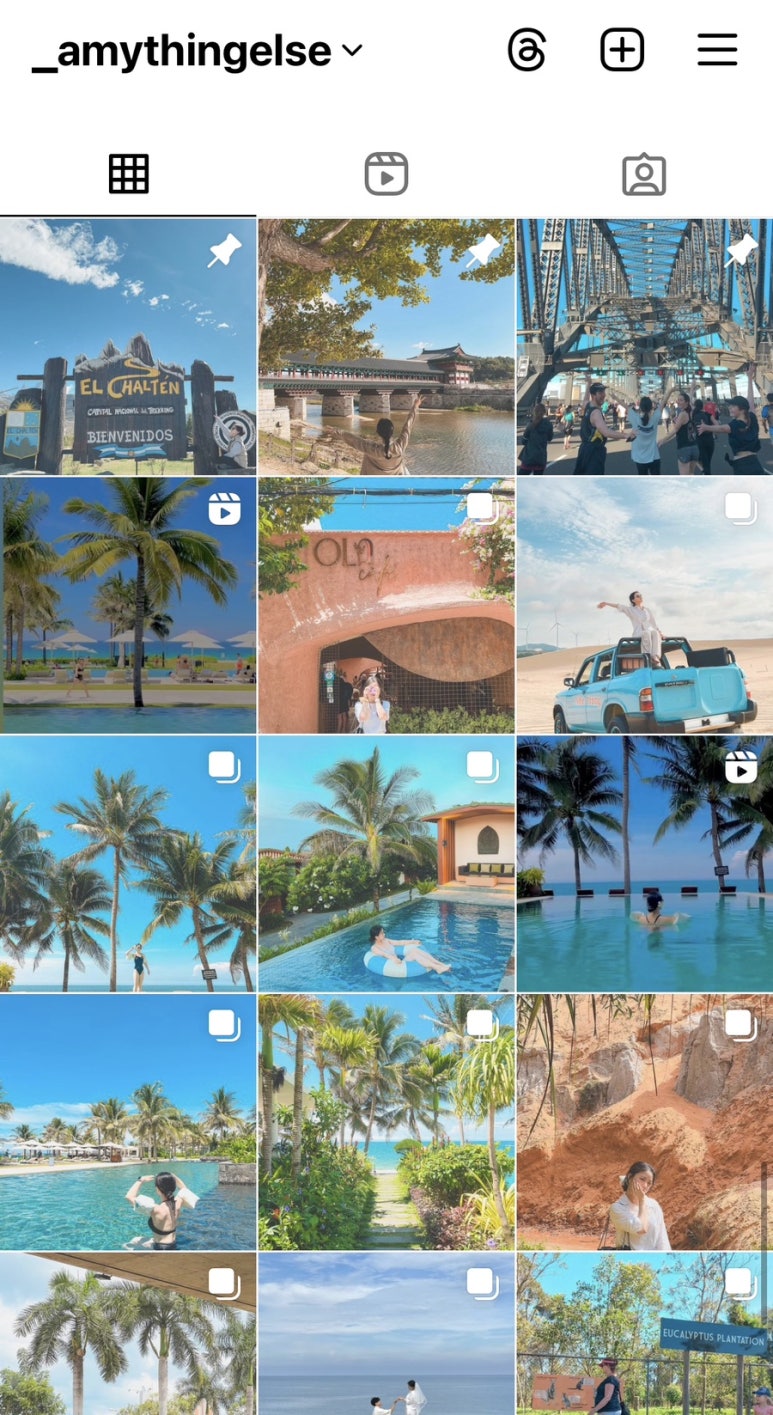This screenshot has width=773, height=1415.
Task: Open the pinned wooden bridge river post
Action: click(386, 347)
